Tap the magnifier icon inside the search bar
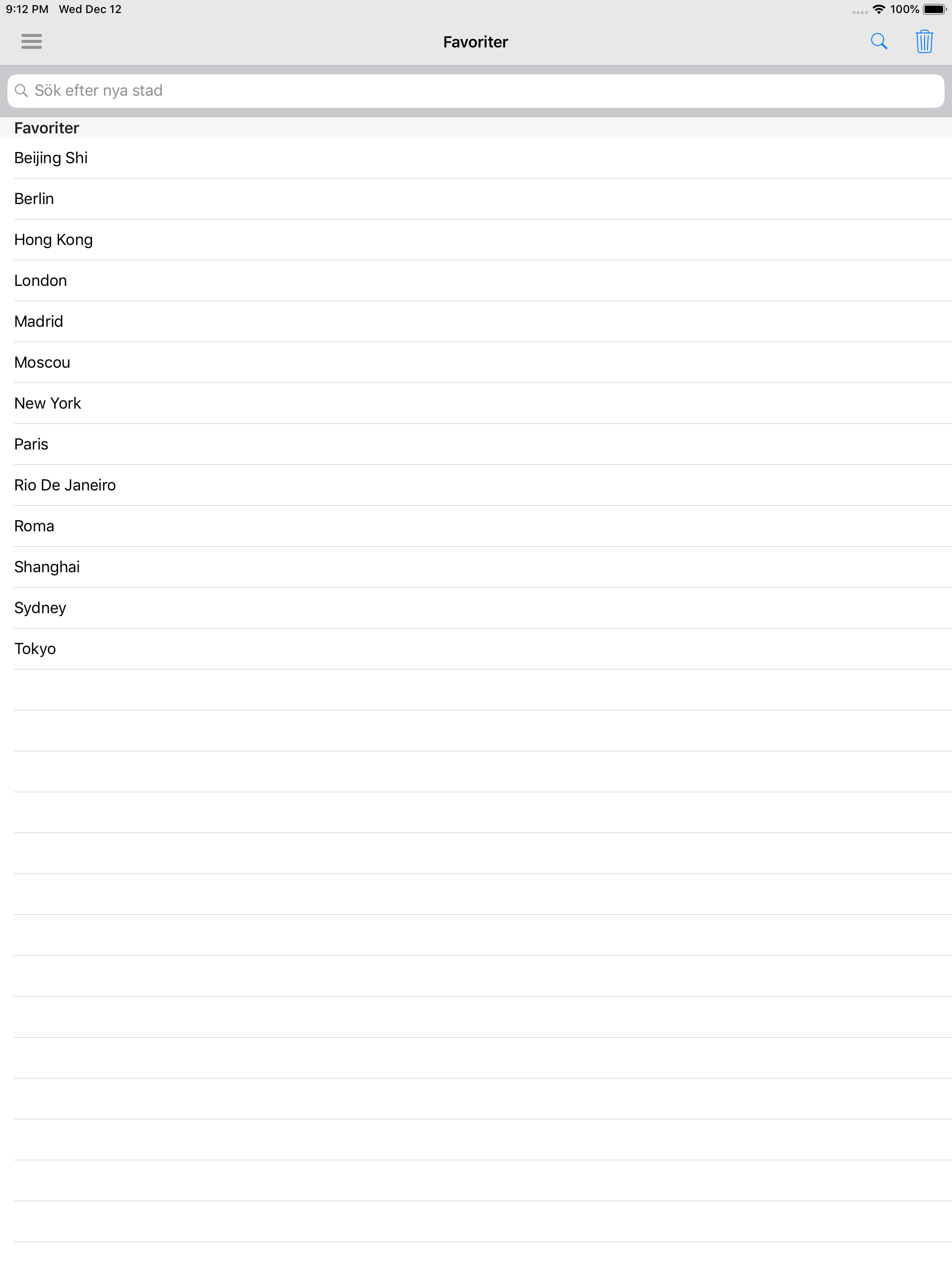 (22, 90)
